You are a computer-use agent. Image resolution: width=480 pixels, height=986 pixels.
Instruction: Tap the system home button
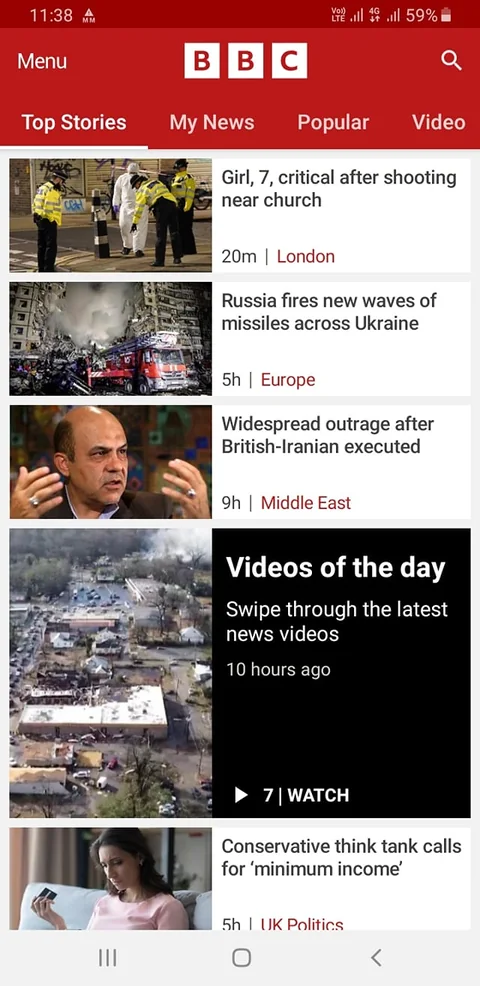point(241,958)
